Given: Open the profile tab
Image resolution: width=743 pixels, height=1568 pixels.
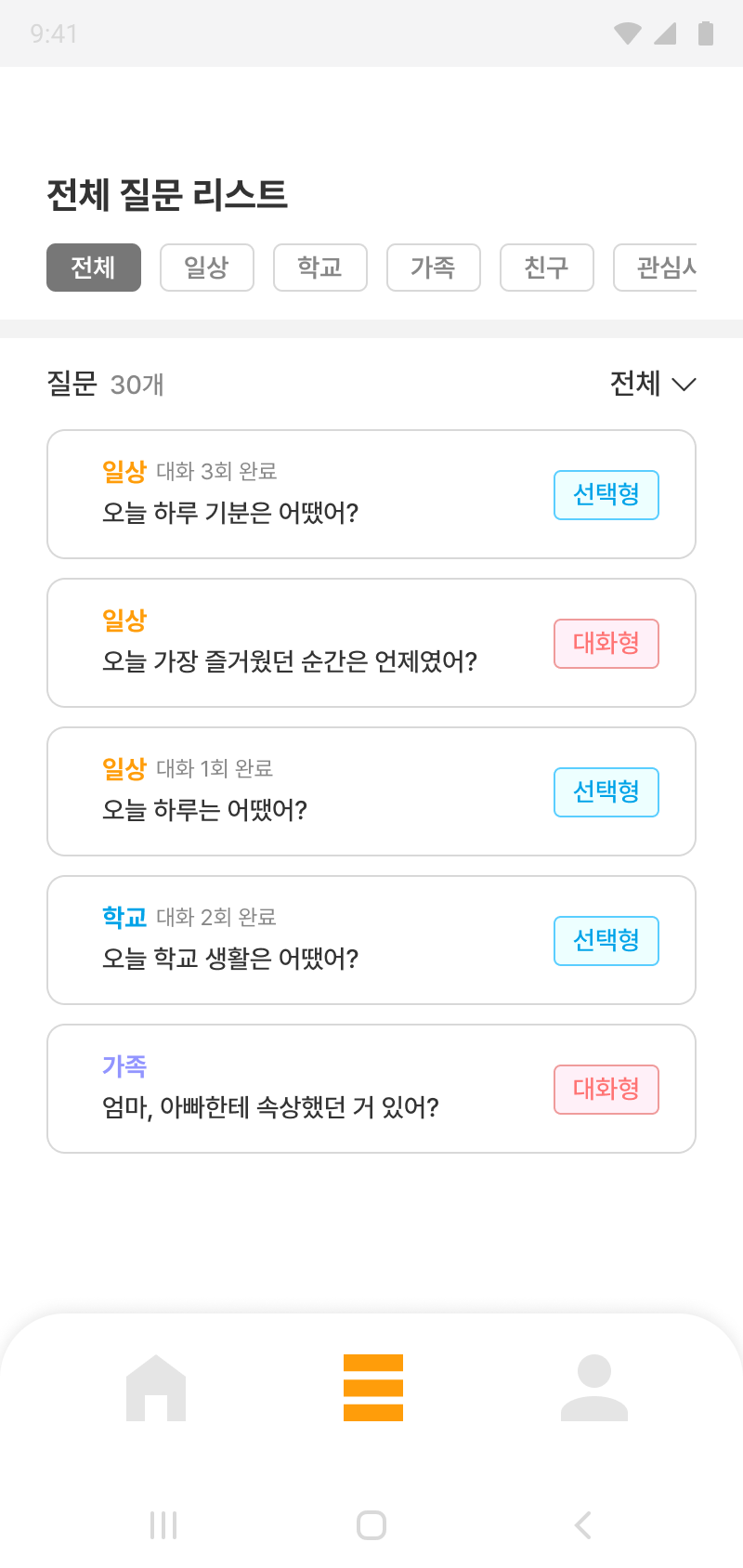Looking at the screenshot, I should coord(594,1388).
